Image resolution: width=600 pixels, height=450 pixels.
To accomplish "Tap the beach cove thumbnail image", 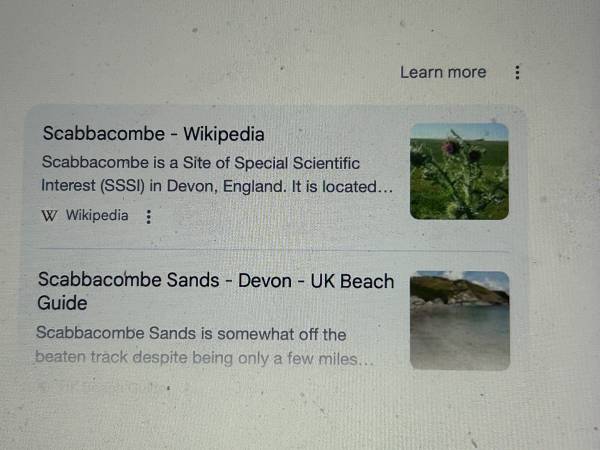I will click(459, 320).
